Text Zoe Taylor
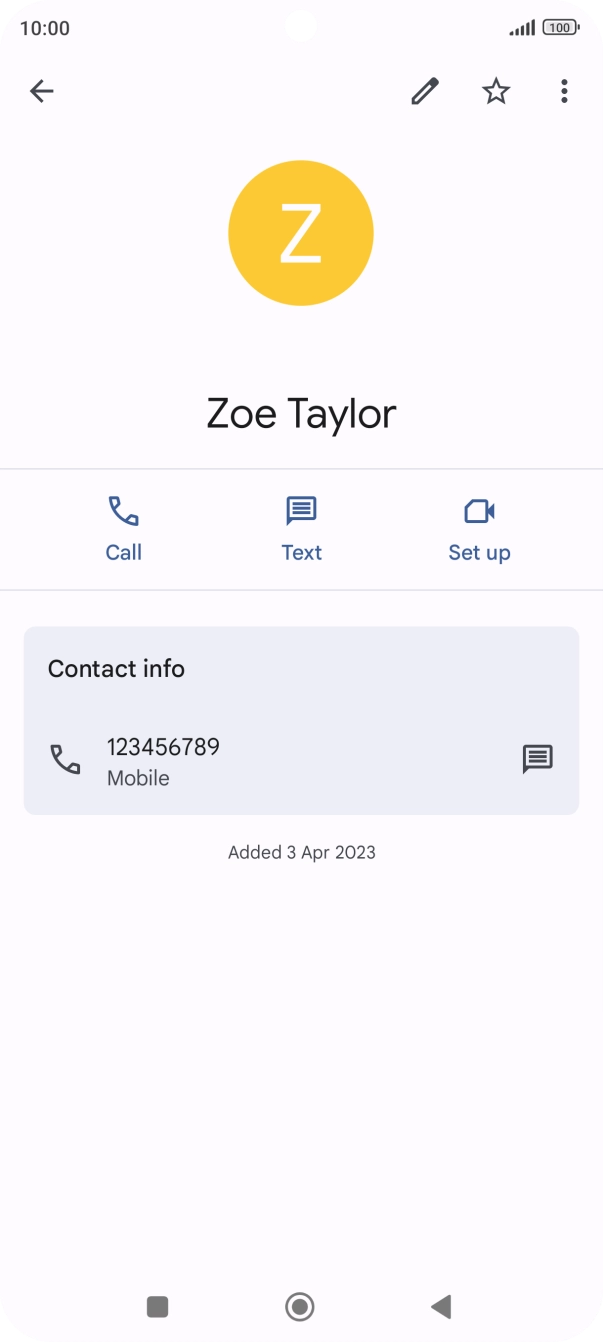This screenshot has height=1342, width=603. pos(301,530)
